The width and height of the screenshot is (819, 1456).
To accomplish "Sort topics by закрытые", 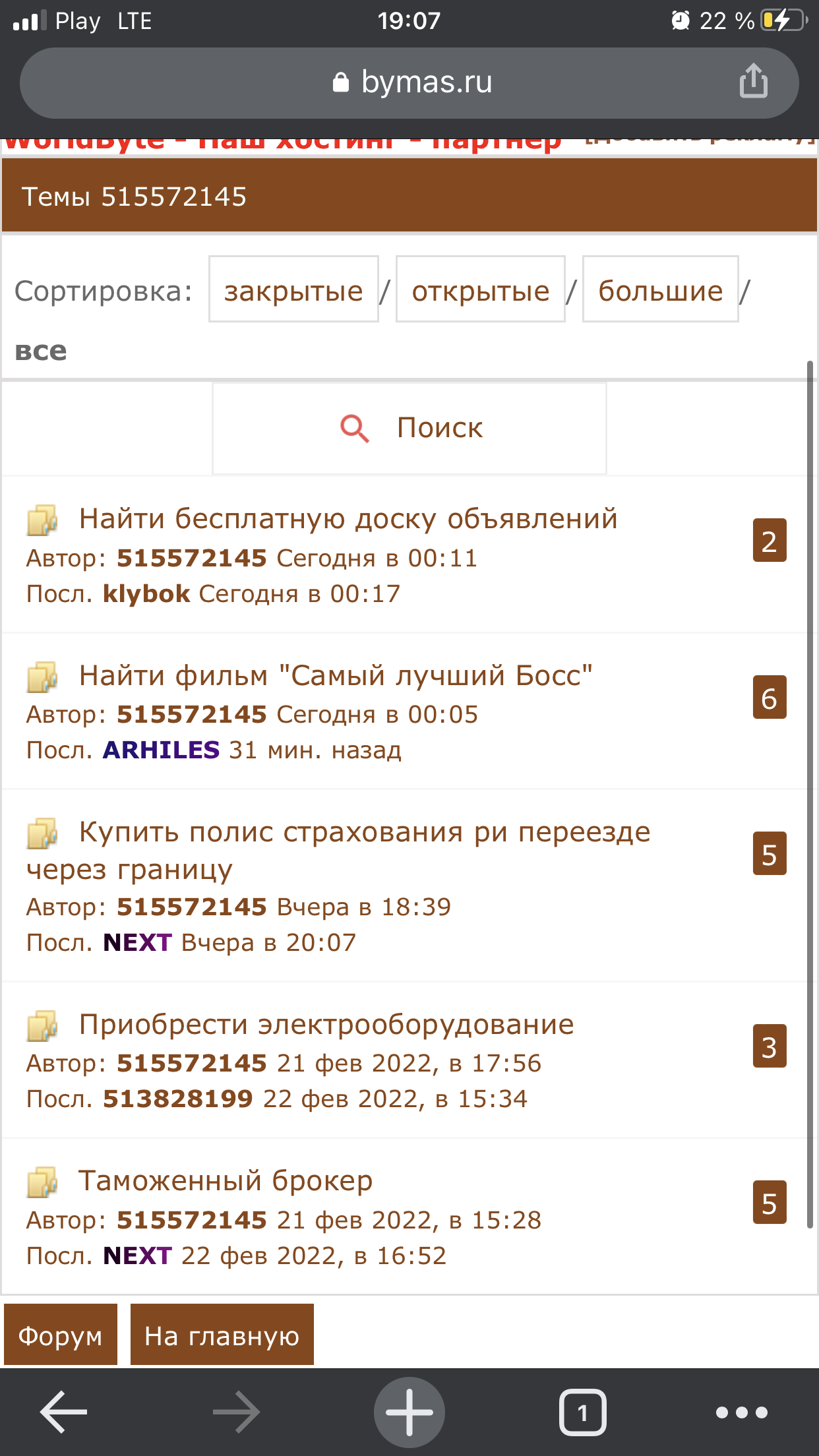I will pos(293,290).
